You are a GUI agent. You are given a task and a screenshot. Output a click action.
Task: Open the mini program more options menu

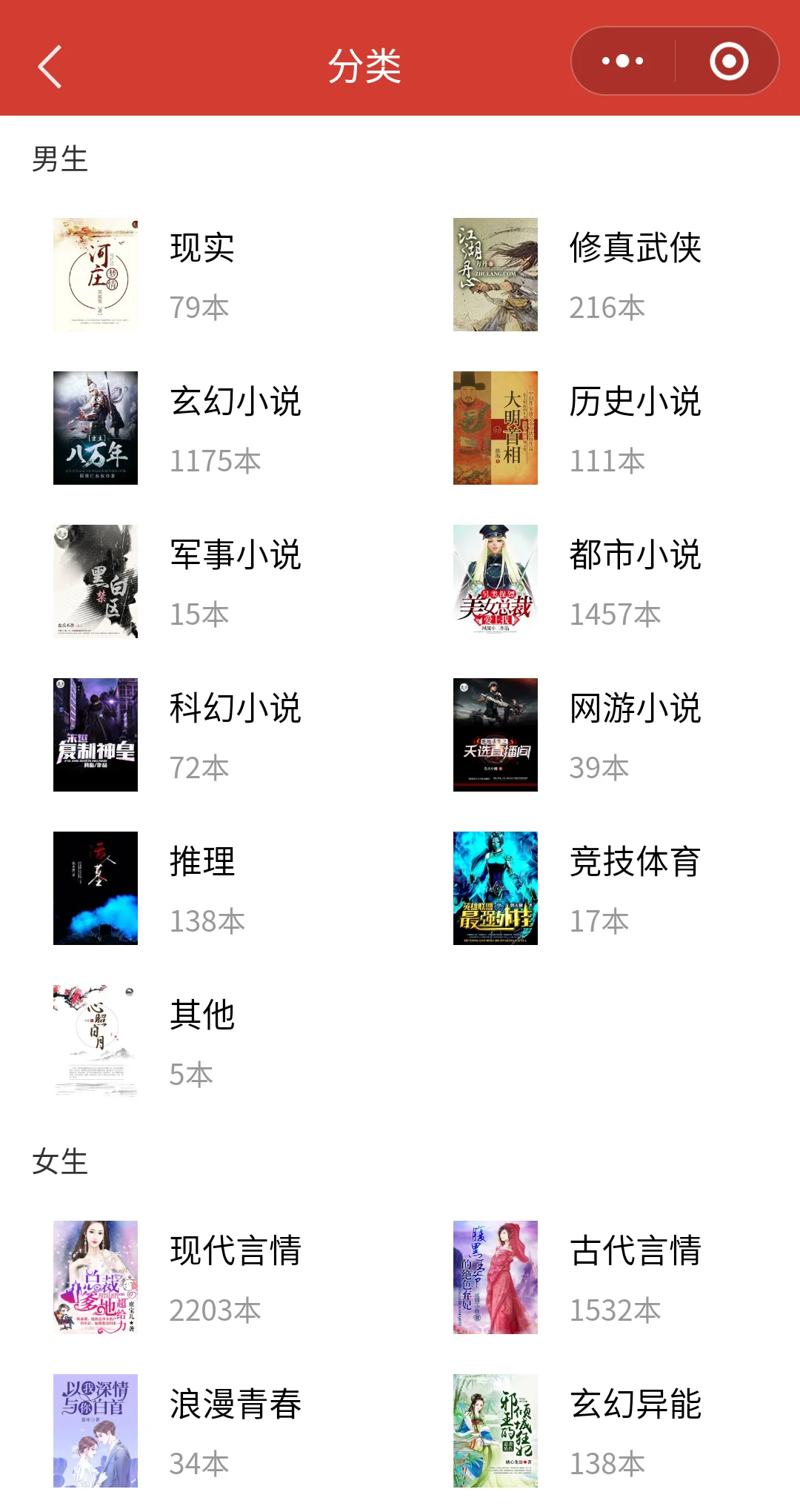[623, 62]
